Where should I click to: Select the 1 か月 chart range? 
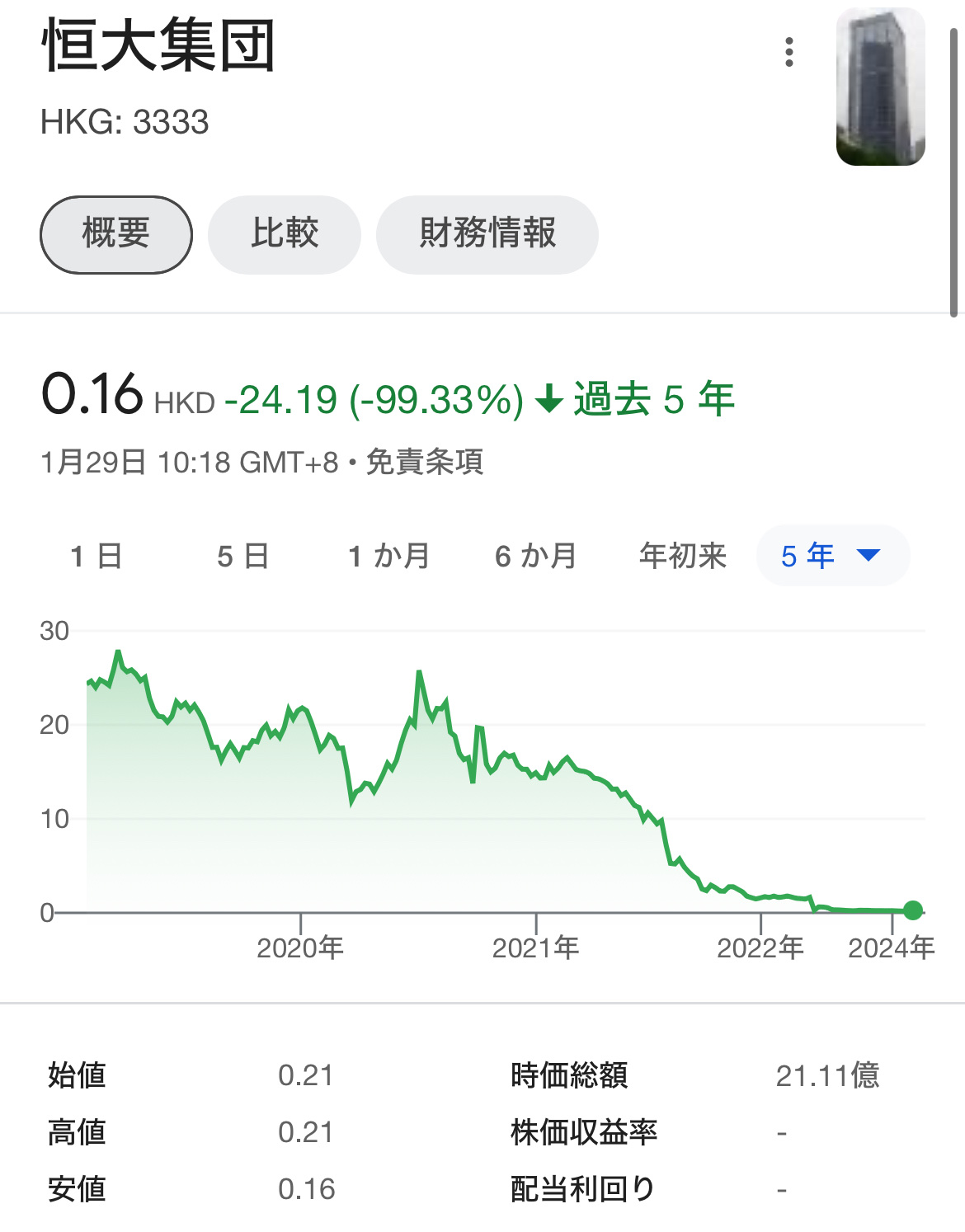click(388, 556)
